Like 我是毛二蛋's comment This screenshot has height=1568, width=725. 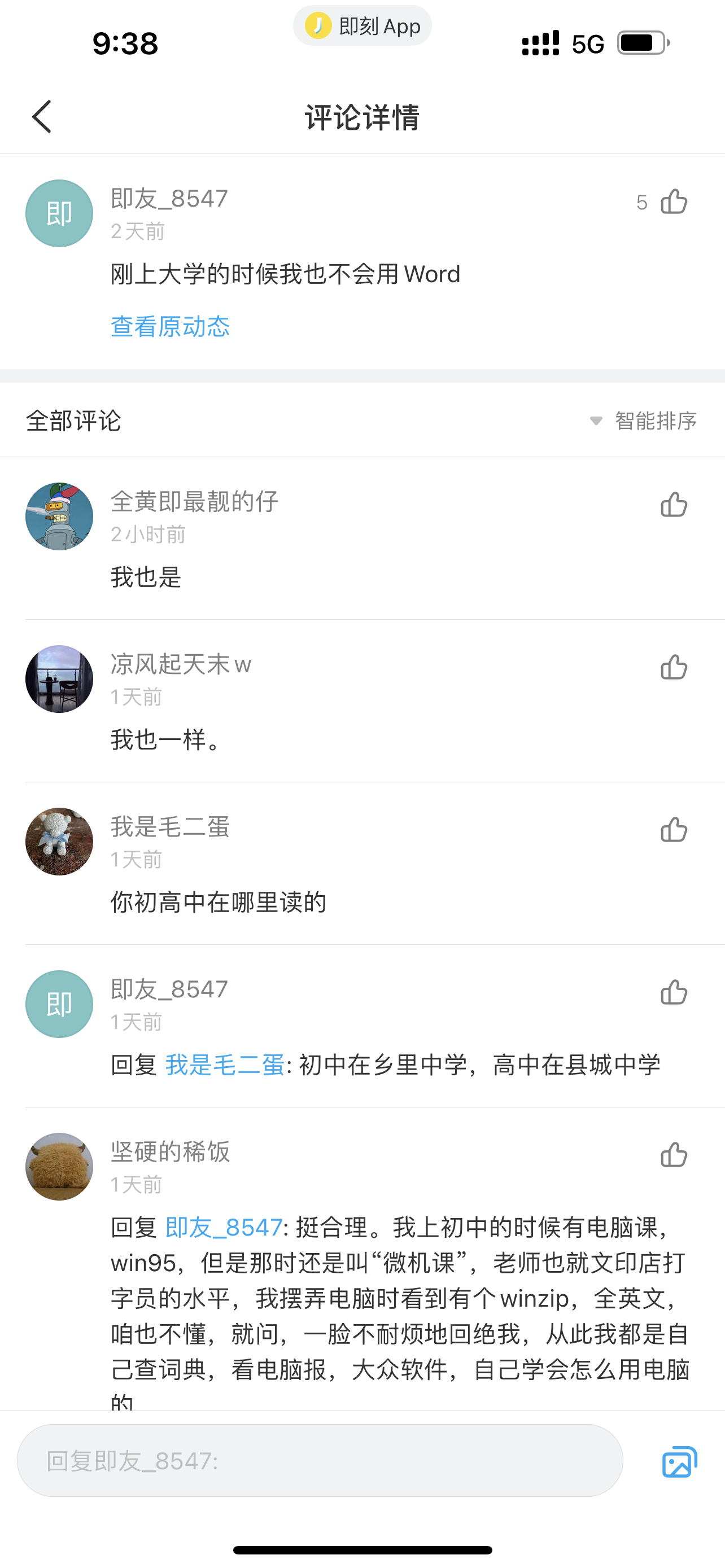[x=673, y=830]
